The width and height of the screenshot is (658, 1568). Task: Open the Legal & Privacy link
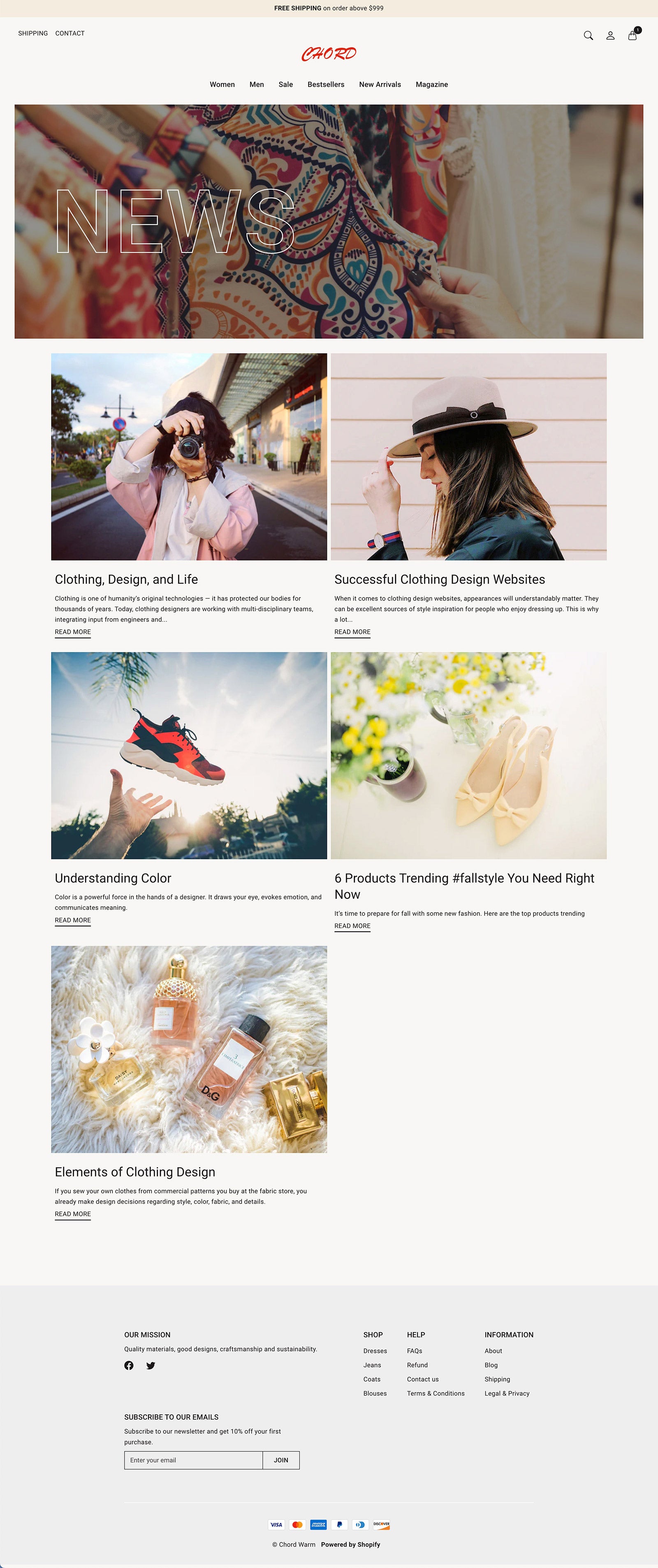coord(507,1394)
